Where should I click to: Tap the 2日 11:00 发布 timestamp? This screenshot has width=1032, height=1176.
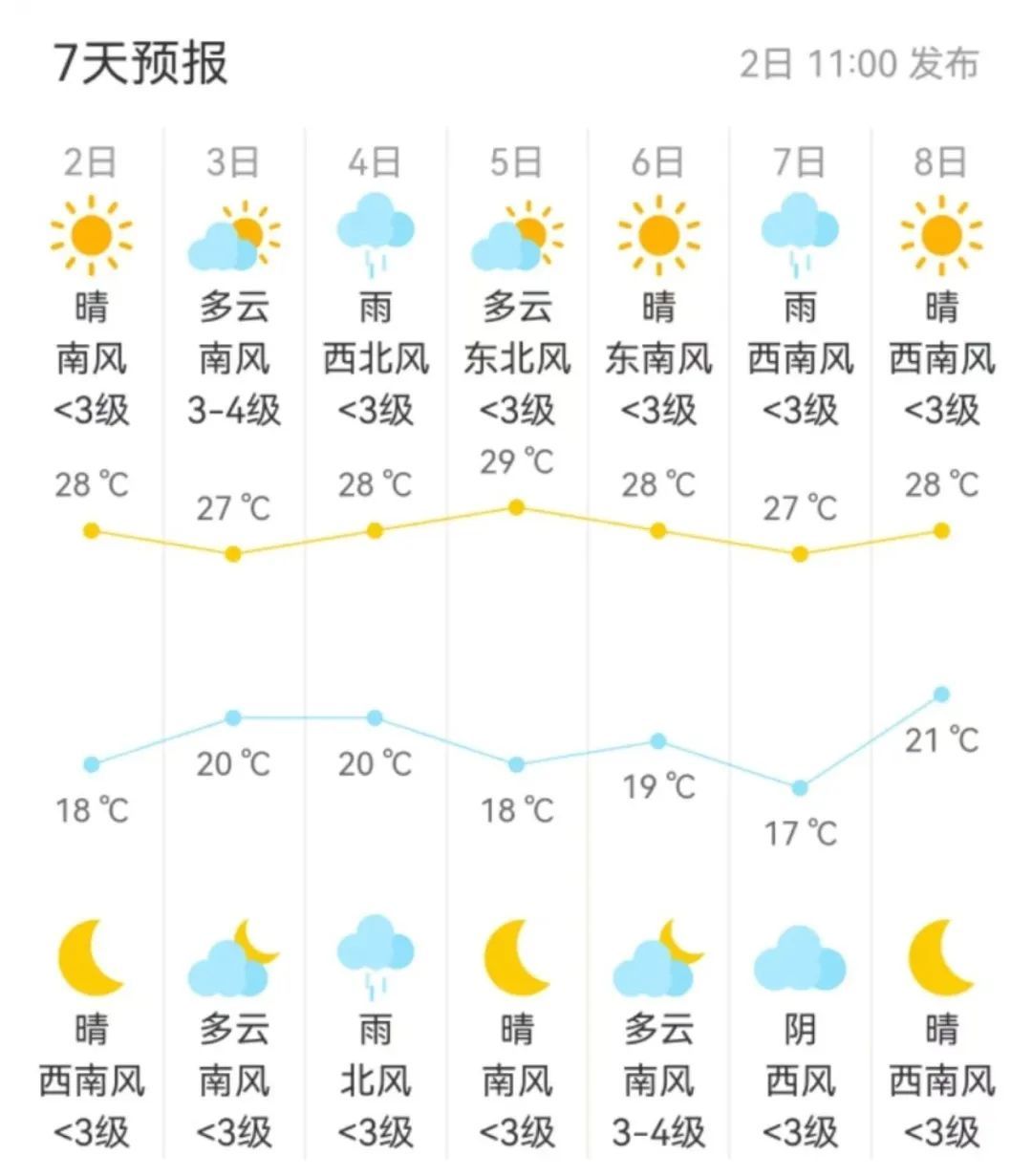[x=862, y=62]
